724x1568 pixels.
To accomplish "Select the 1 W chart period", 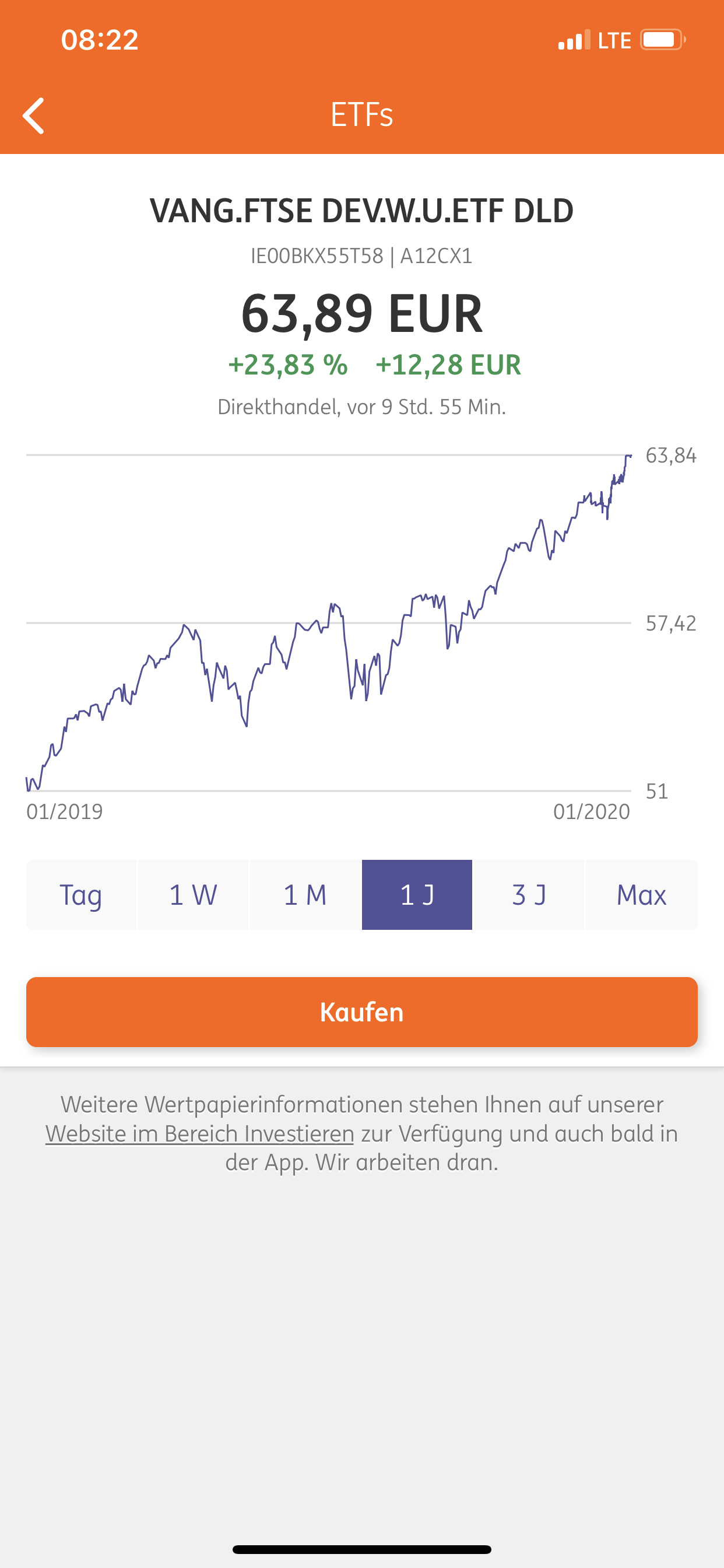I will pos(193,894).
